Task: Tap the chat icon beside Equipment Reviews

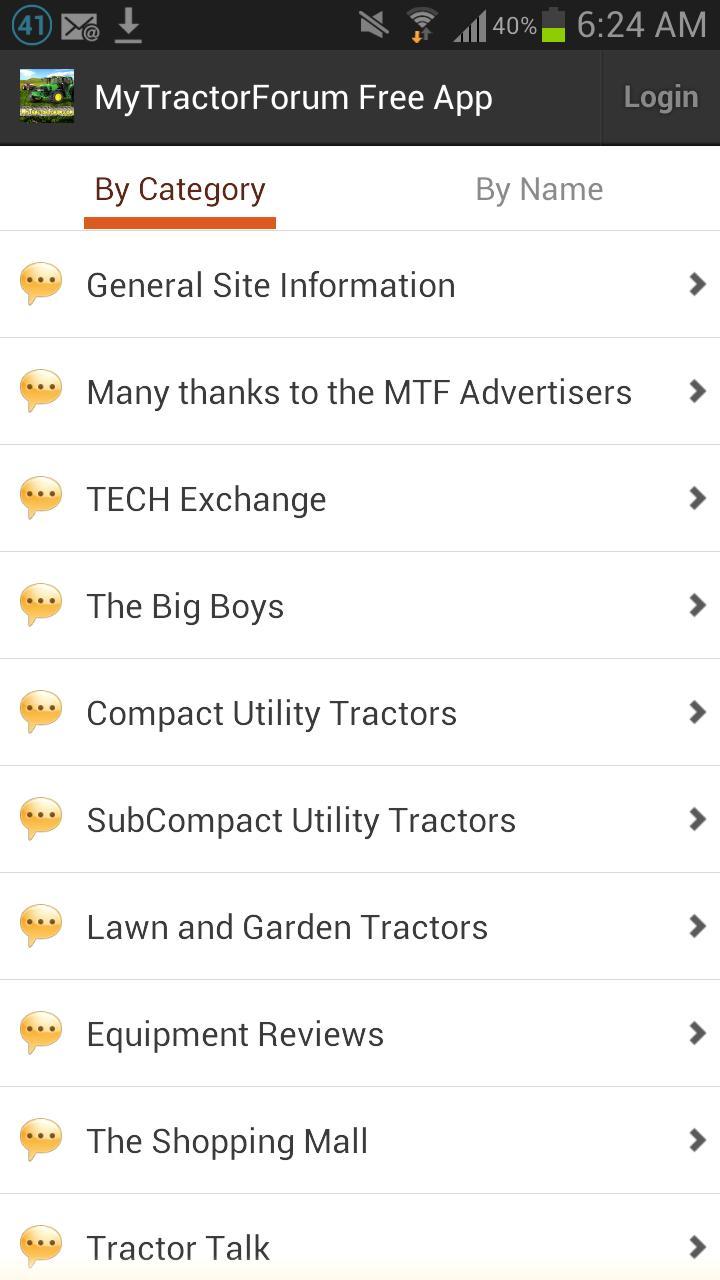Action: tap(41, 1033)
